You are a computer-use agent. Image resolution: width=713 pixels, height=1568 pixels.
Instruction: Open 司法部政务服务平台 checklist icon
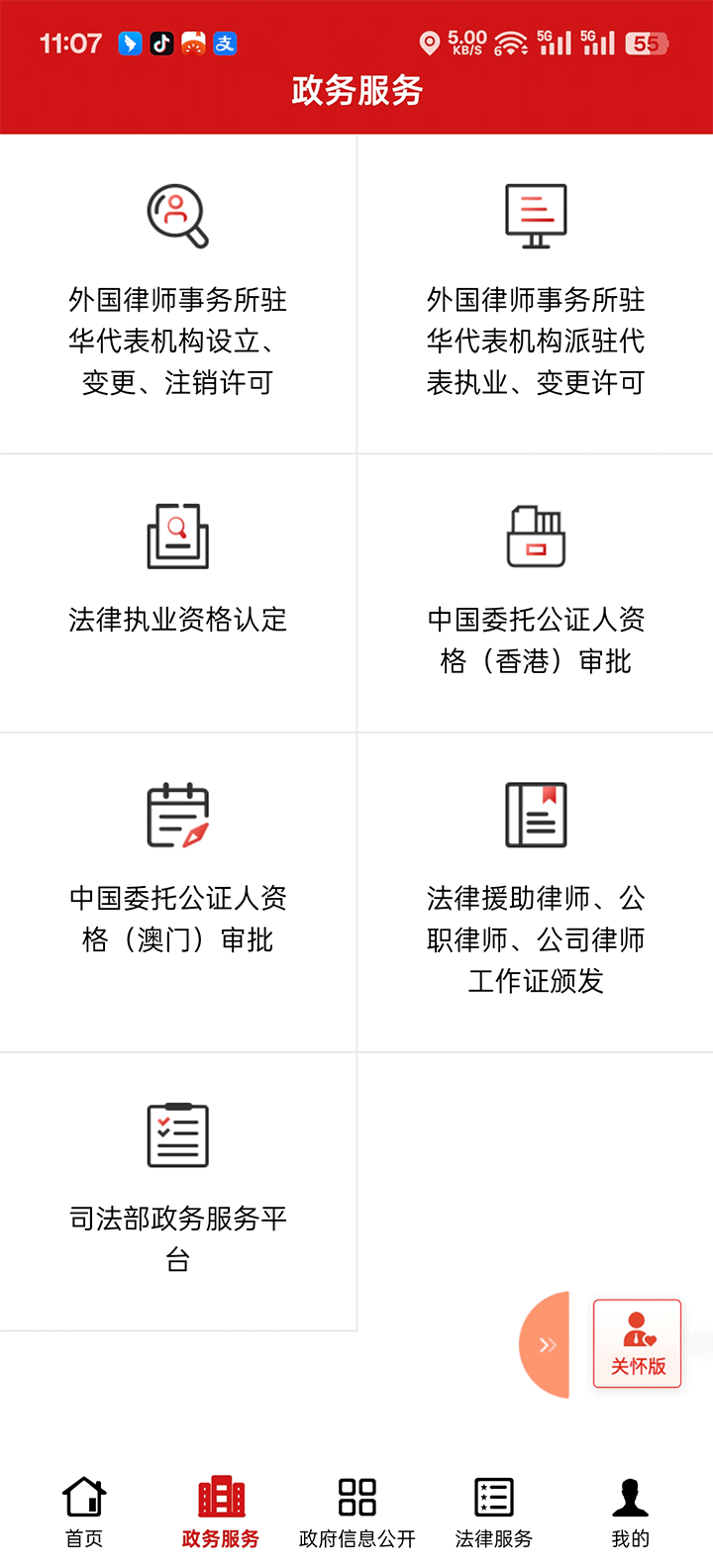click(178, 1134)
